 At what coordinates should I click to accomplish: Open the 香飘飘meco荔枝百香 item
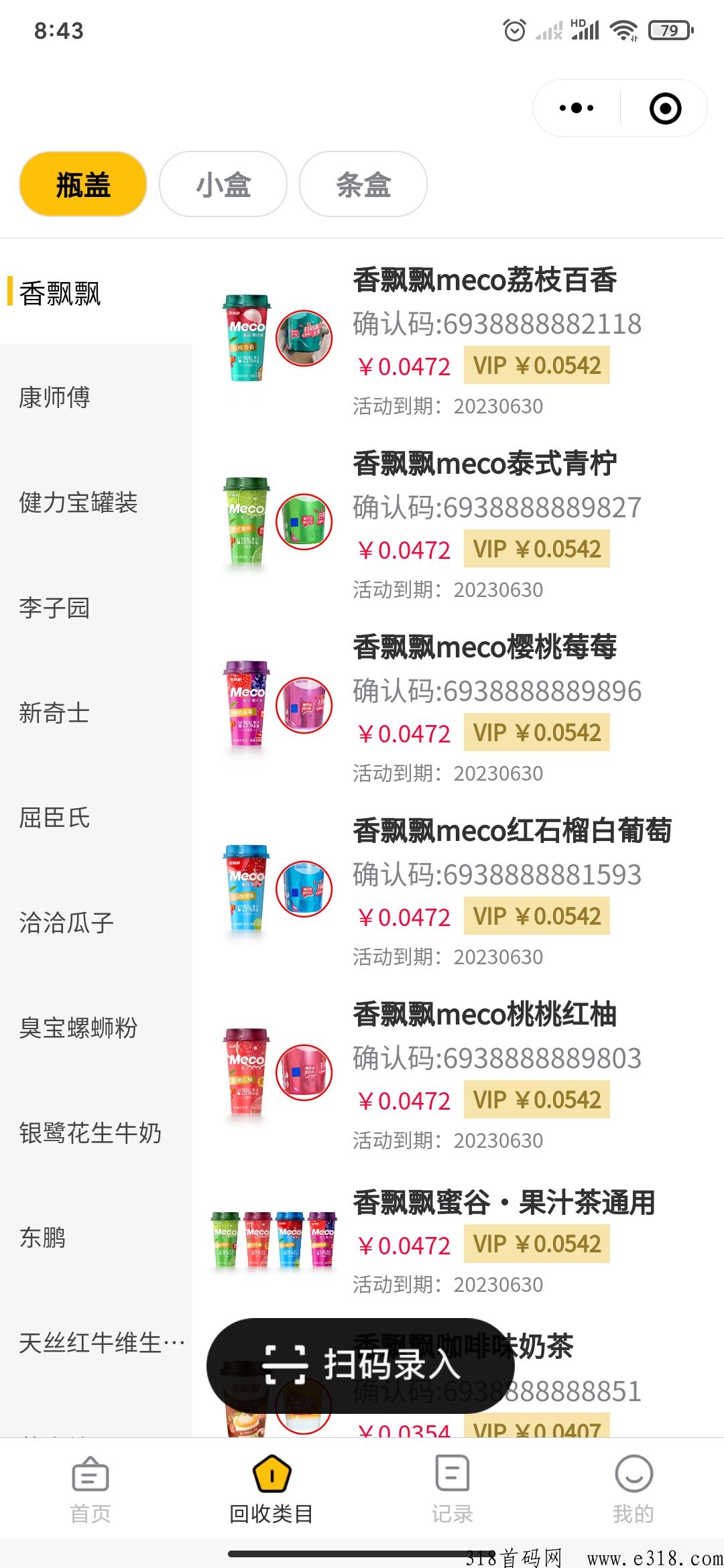[x=484, y=280]
